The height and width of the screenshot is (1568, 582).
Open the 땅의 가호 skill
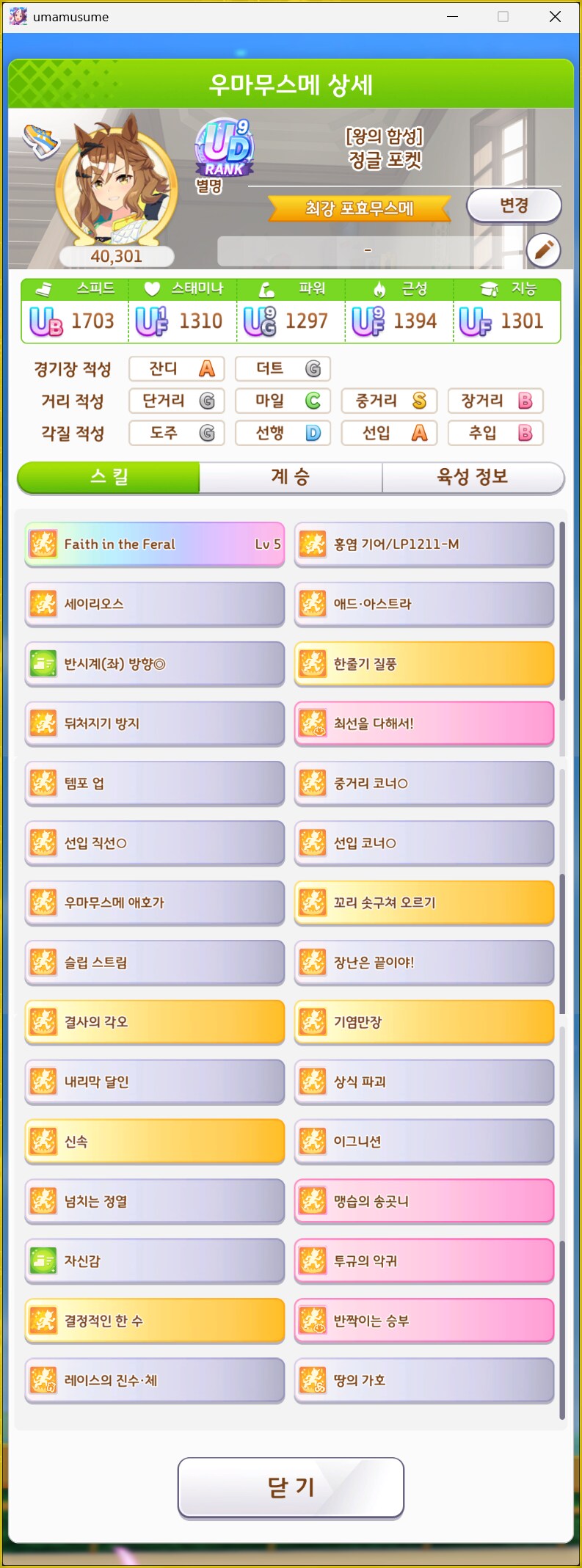click(424, 1380)
